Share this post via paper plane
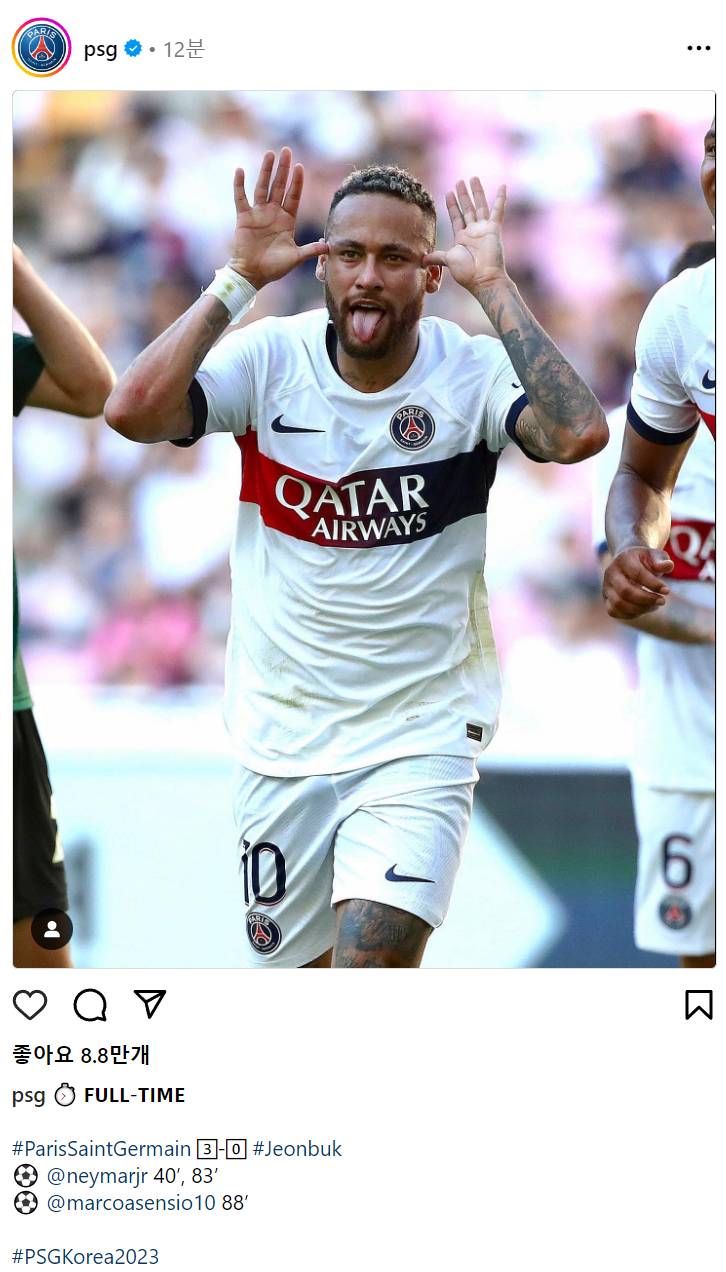This screenshot has height=1272, width=726. click(x=150, y=1004)
